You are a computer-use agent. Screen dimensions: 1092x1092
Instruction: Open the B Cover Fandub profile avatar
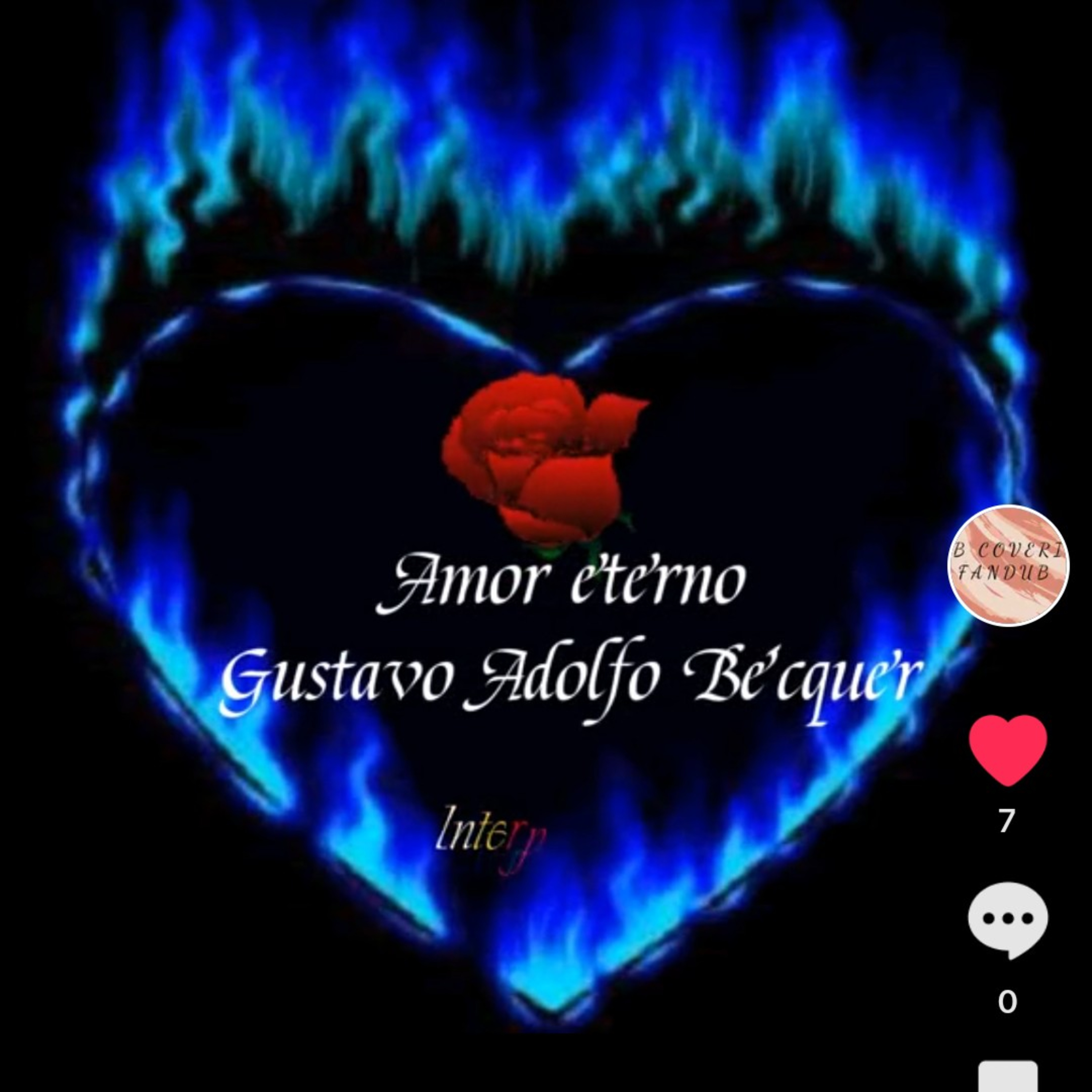1008,566
